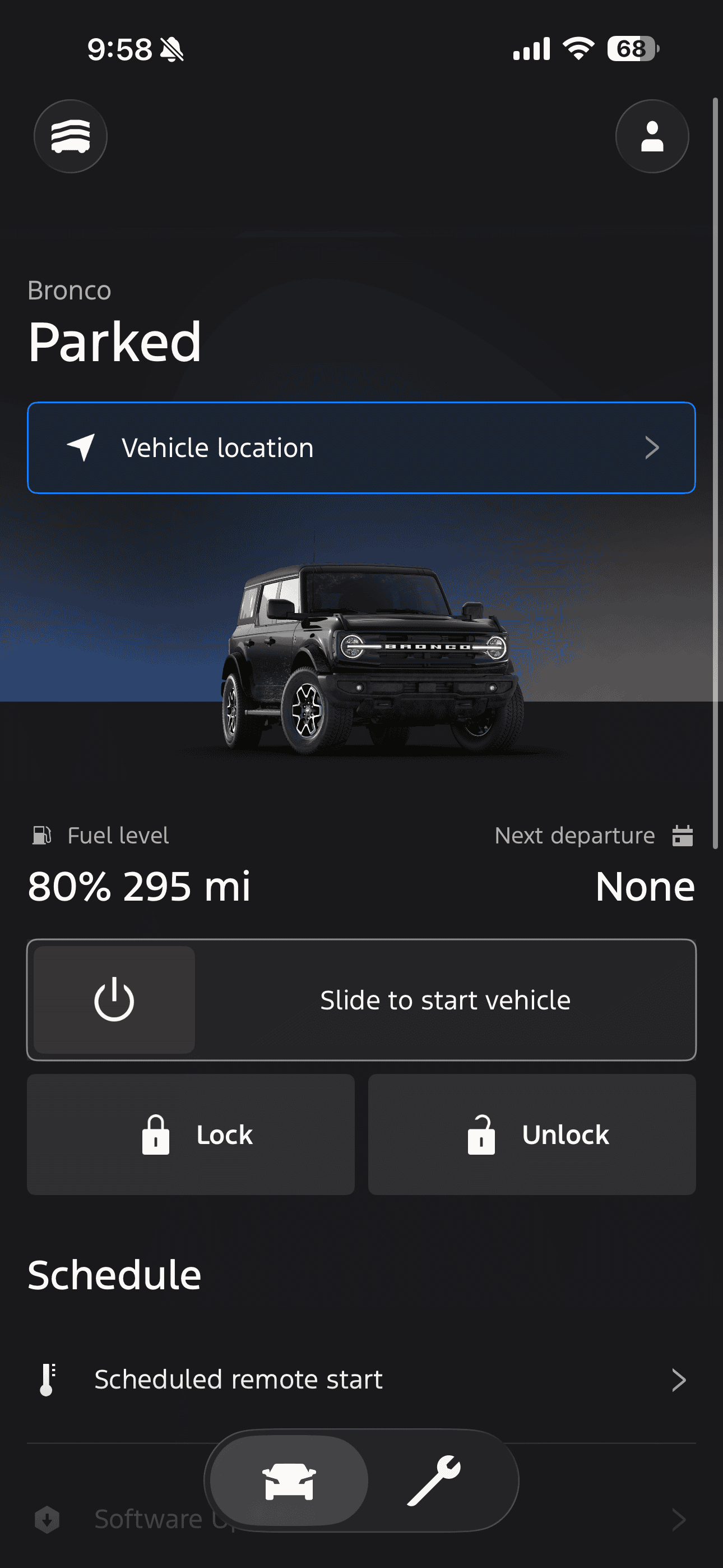Open the vehicle garage icon
The image size is (723, 1568).
(x=71, y=136)
